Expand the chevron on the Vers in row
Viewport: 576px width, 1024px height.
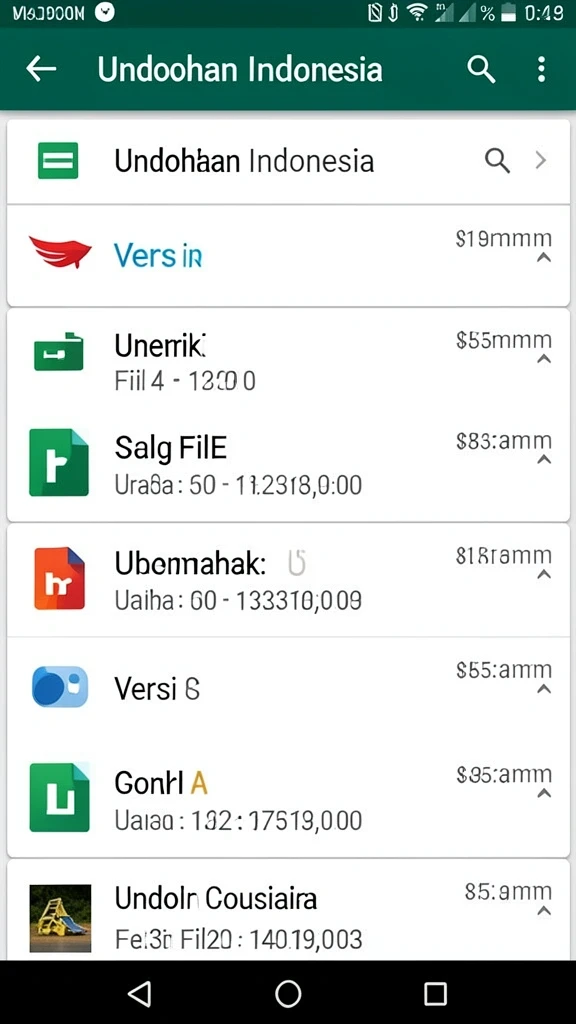click(x=543, y=258)
